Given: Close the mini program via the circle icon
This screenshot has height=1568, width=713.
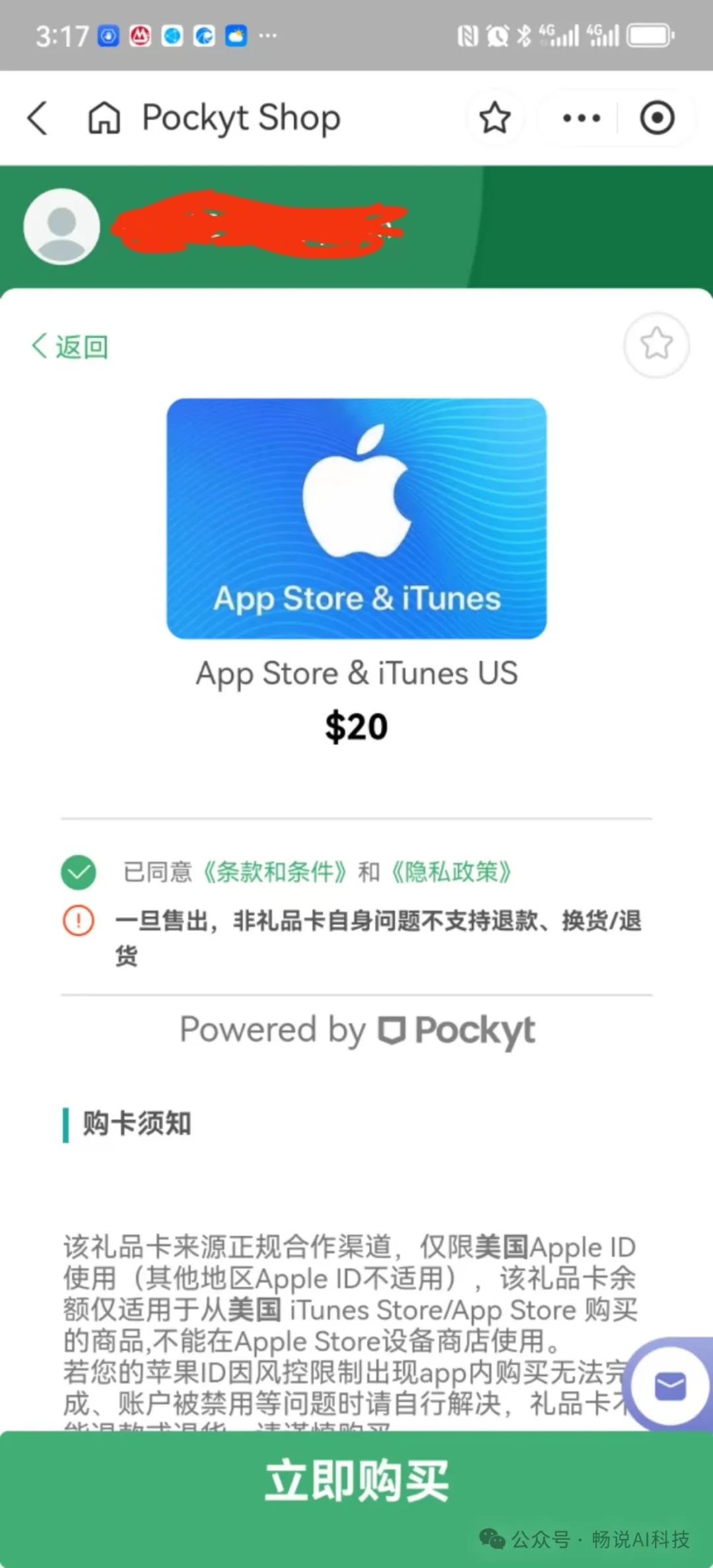Looking at the screenshot, I should click(657, 118).
